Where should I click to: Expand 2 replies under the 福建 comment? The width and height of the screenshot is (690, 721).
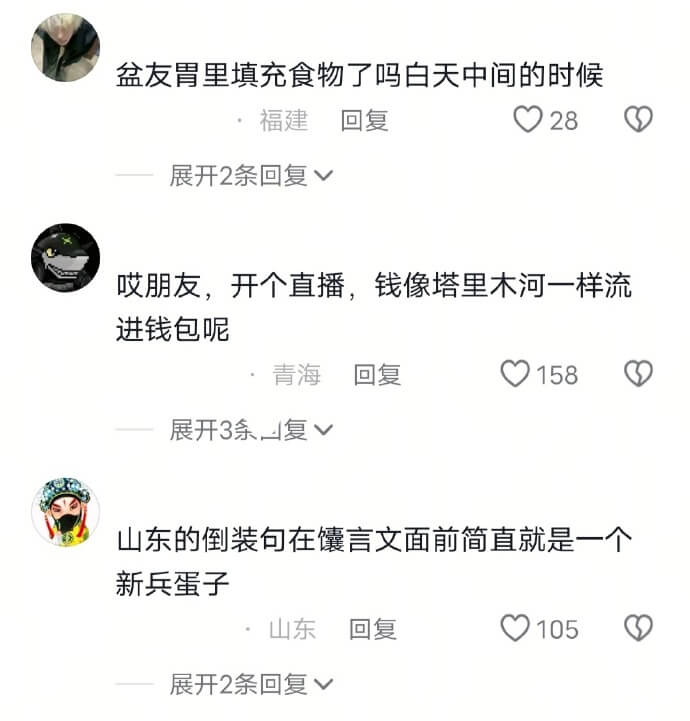[x=251, y=176]
